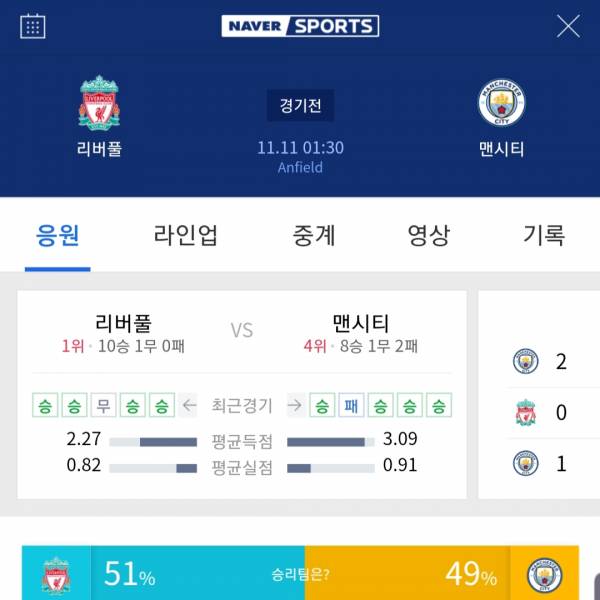Switch to the 기록 tab
Screen dimensions: 600x600
pos(544,236)
